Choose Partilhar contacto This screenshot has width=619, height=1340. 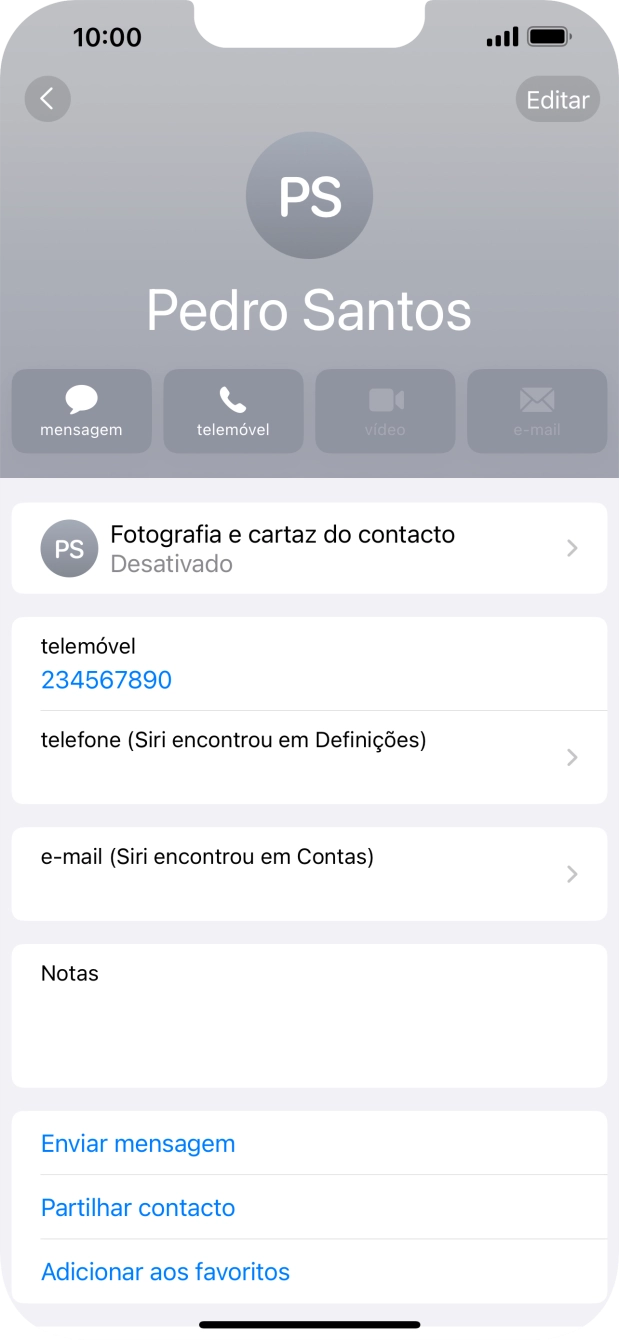click(x=138, y=1207)
